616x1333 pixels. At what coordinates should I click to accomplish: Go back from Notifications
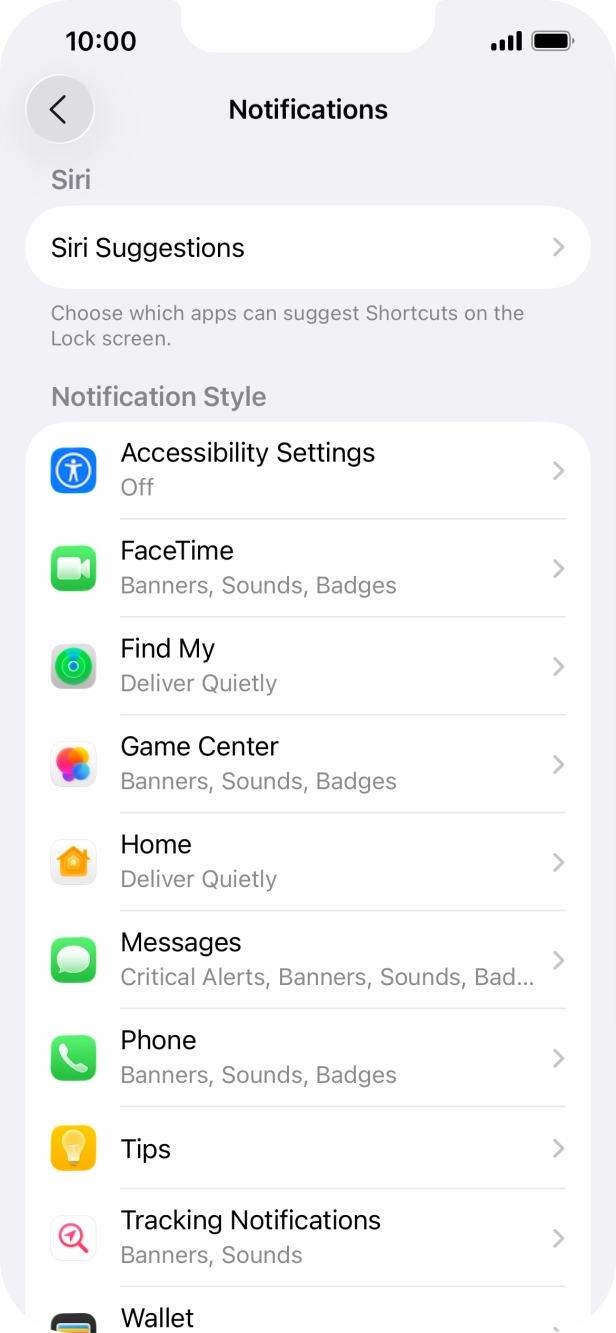point(59,109)
